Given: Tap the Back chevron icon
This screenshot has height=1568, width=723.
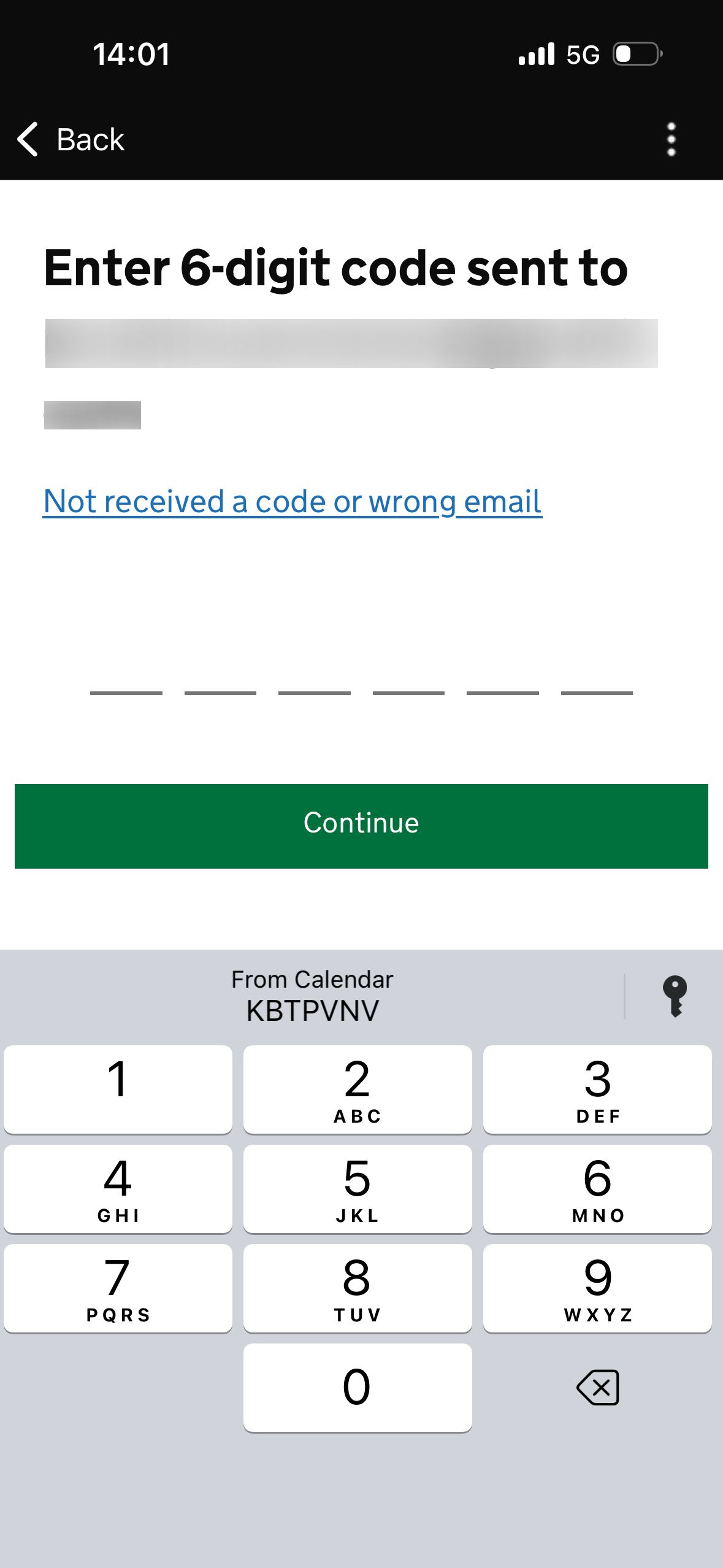Looking at the screenshot, I should coord(28,139).
